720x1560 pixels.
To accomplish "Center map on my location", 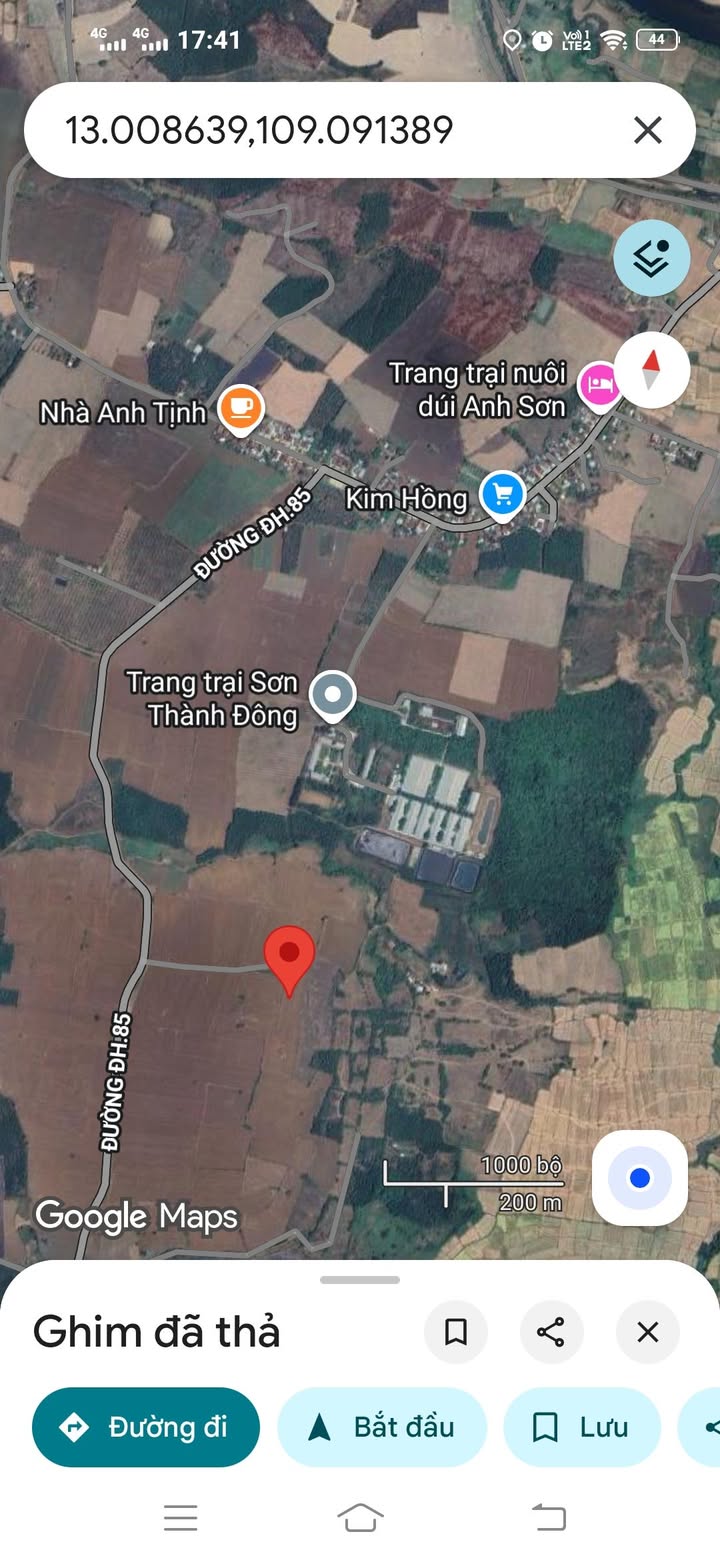I will 640,1178.
